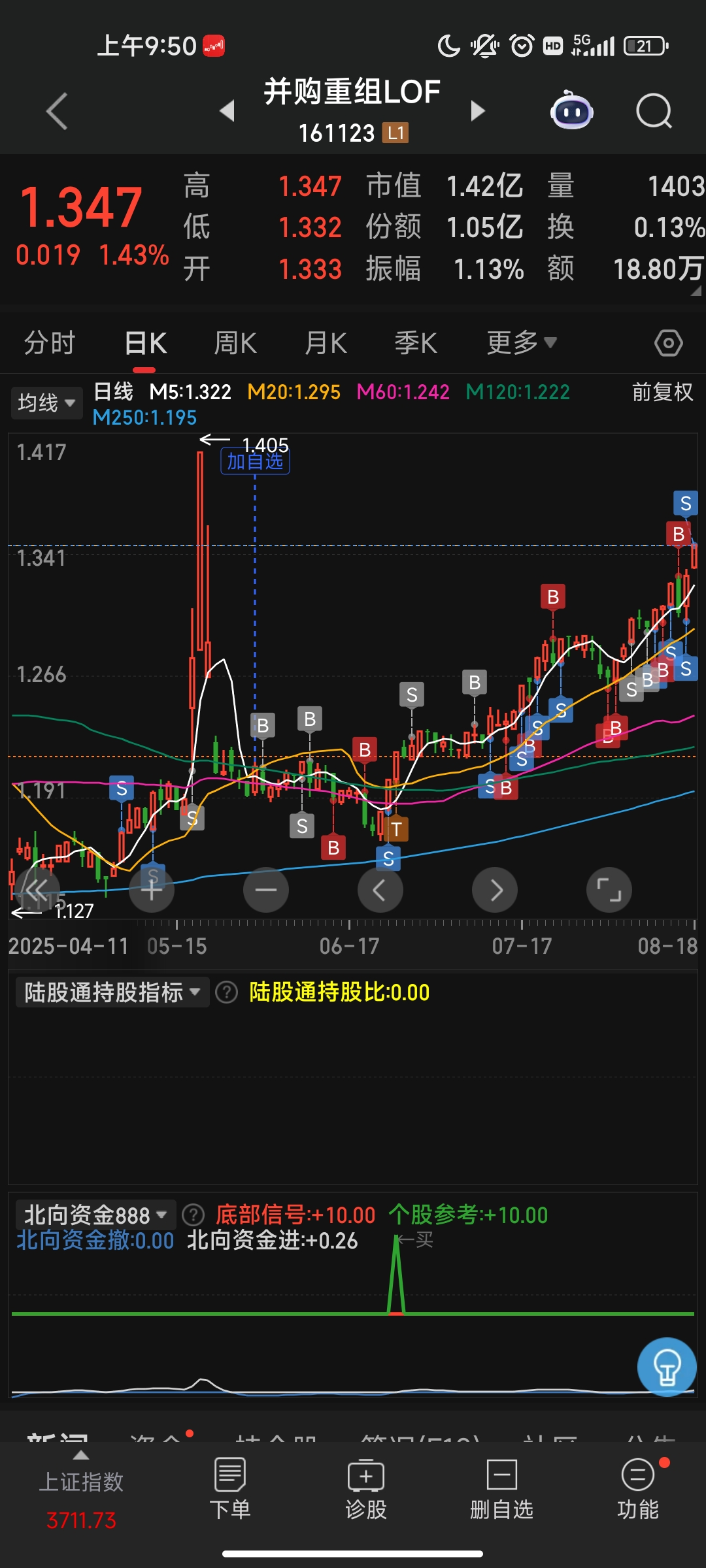Select the 月K tab
Viewport: 706px width, 1568px height.
[326, 343]
